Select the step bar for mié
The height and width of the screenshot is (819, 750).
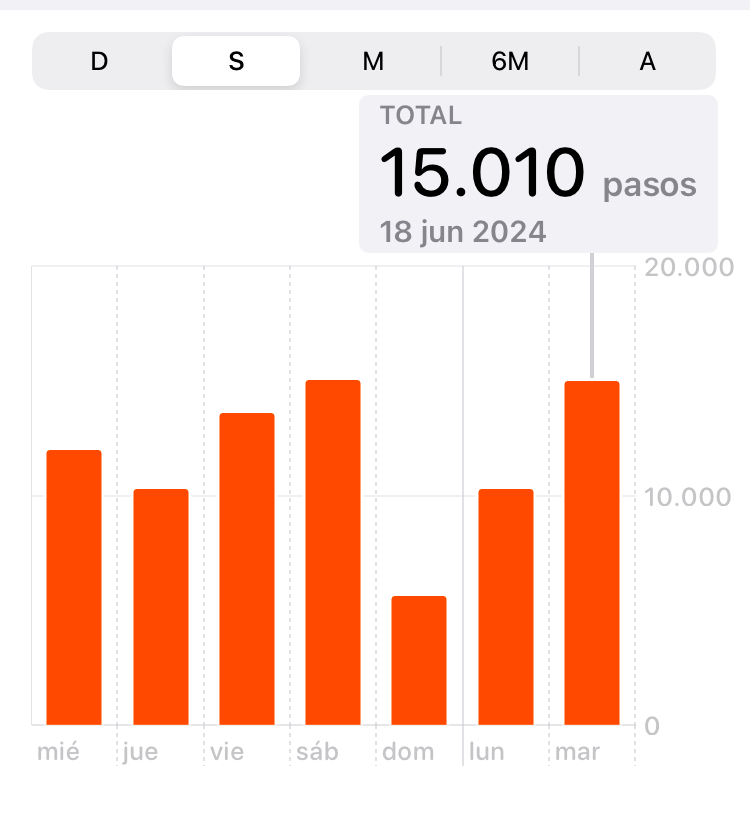coord(74,588)
